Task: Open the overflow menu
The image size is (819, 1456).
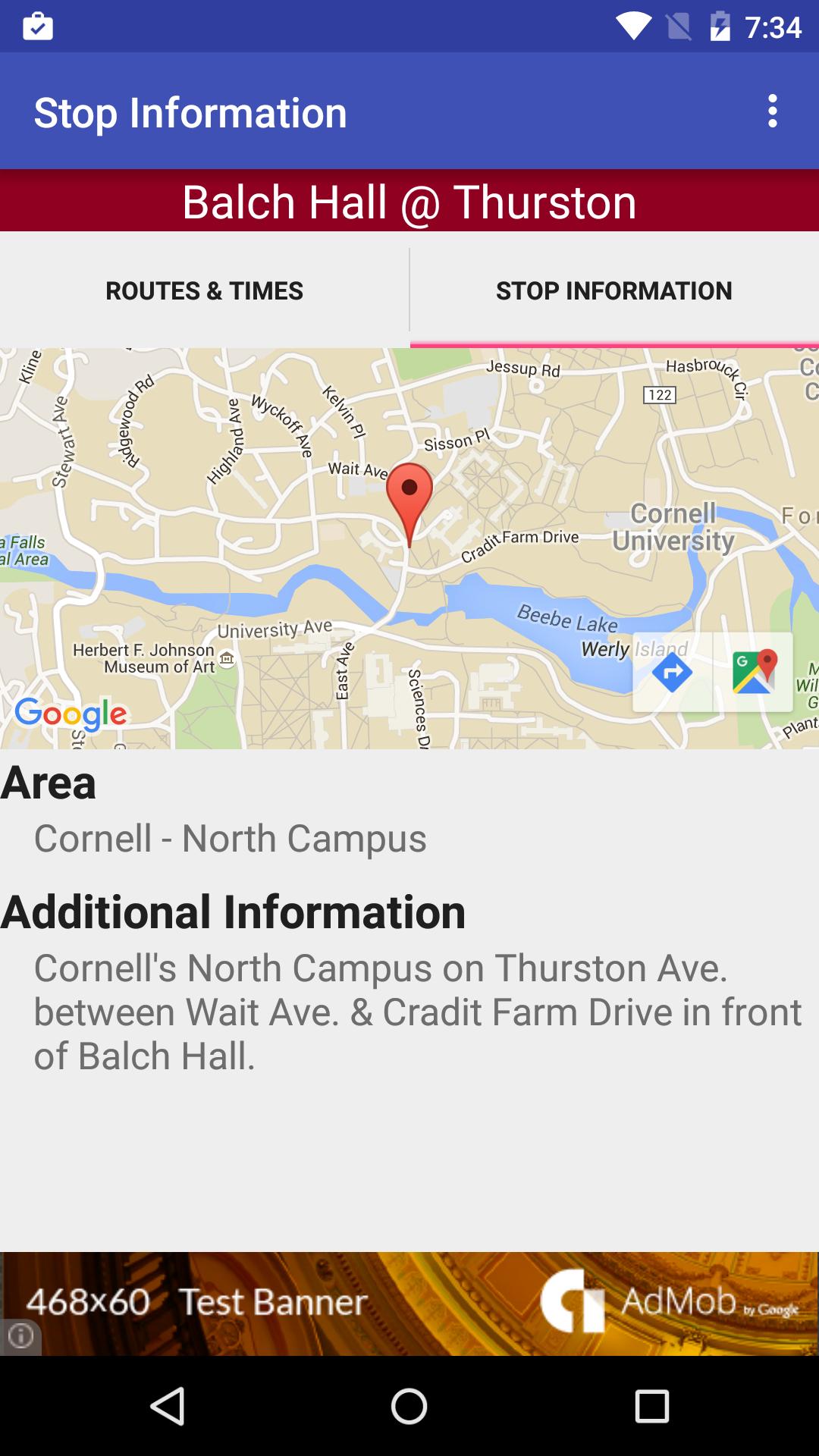Action: [772, 111]
